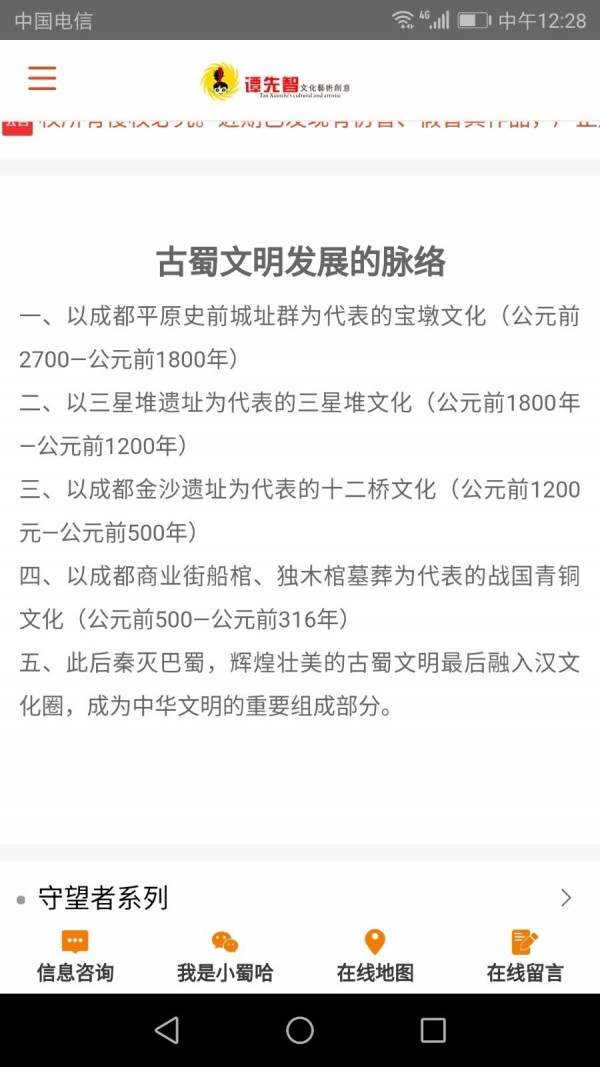Go to the system home screen
600x1067 pixels.
click(300, 1030)
